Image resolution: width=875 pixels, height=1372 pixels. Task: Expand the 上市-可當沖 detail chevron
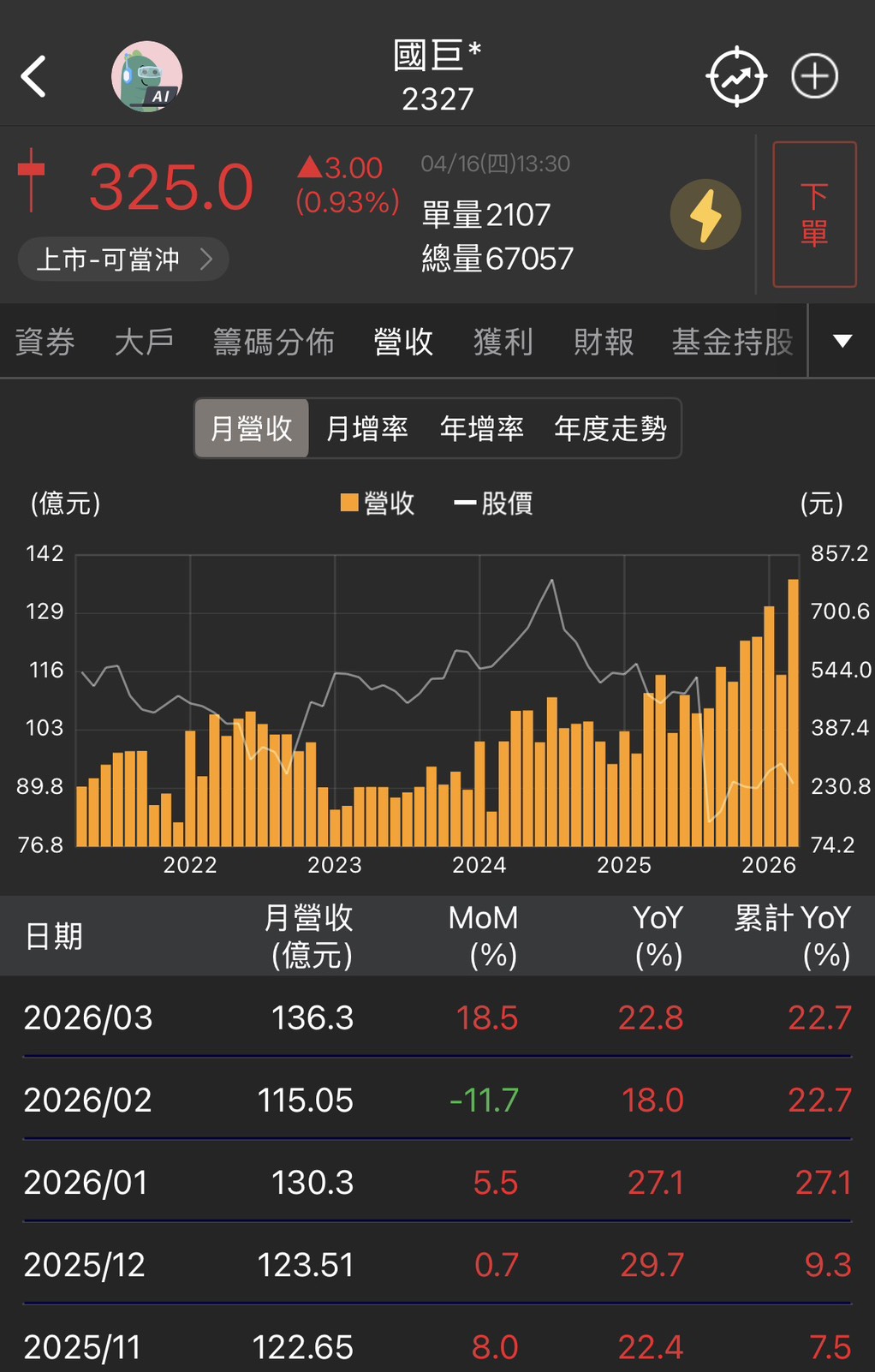pyautogui.click(x=205, y=259)
